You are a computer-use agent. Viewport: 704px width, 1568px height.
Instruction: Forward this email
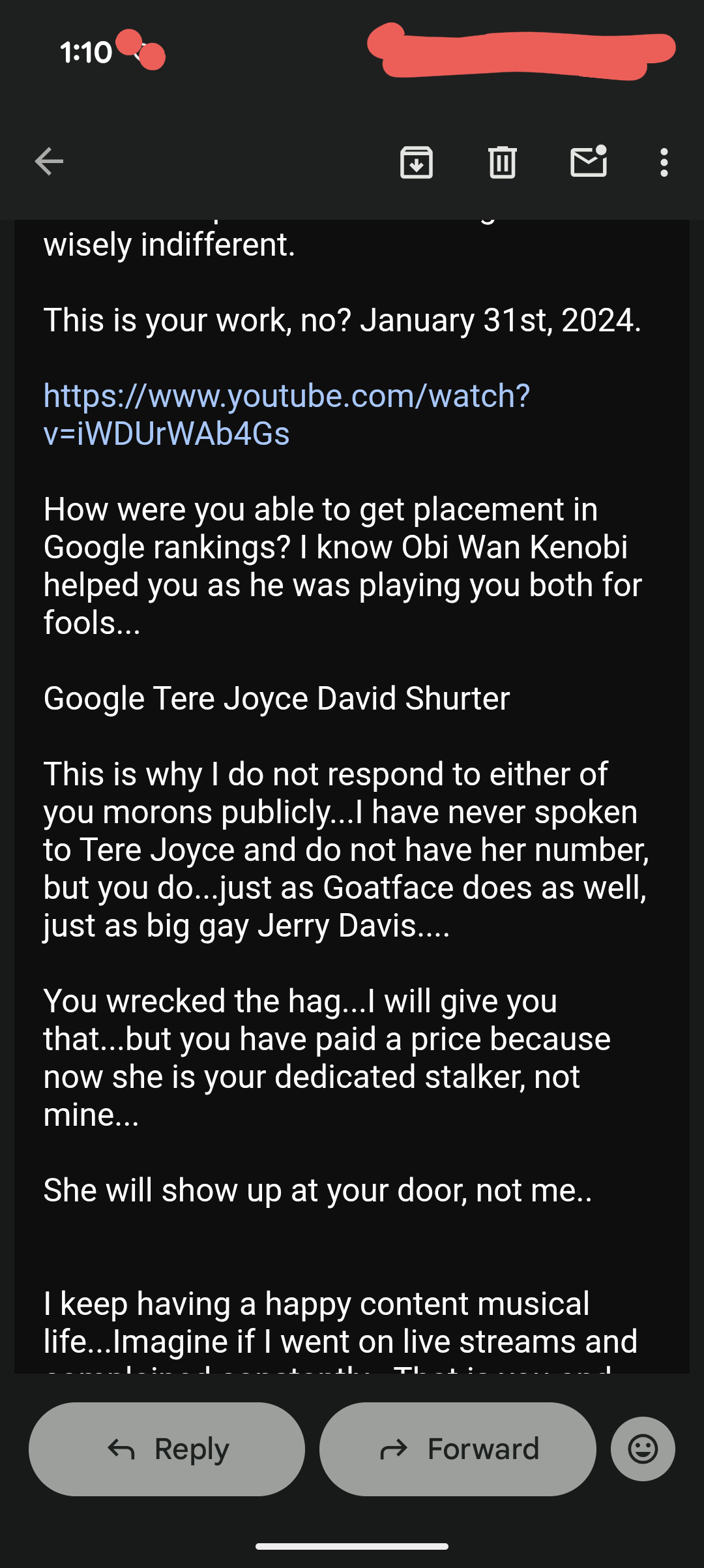coord(458,1449)
